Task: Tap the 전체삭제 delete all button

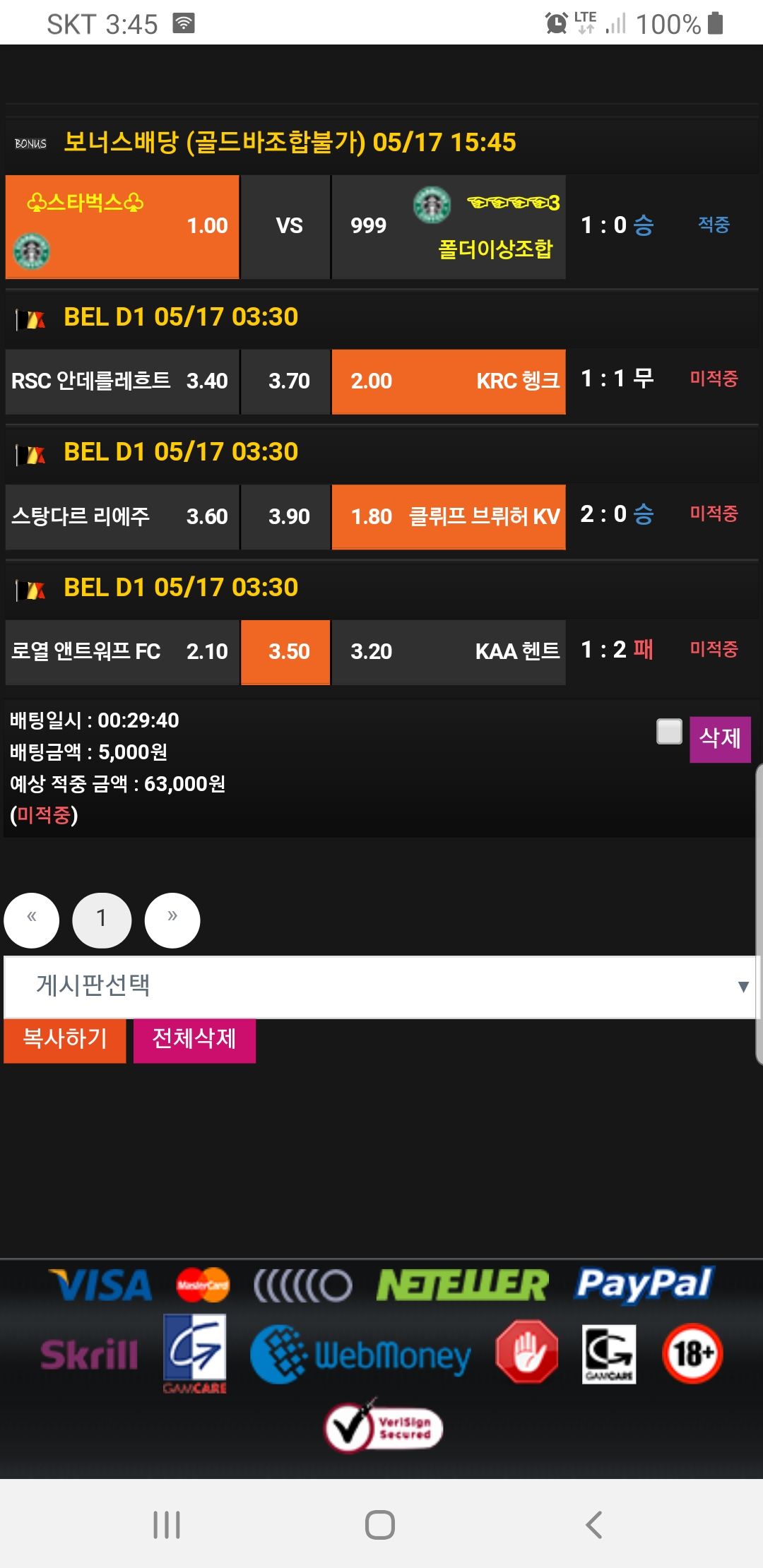Action: coord(194,1040)
